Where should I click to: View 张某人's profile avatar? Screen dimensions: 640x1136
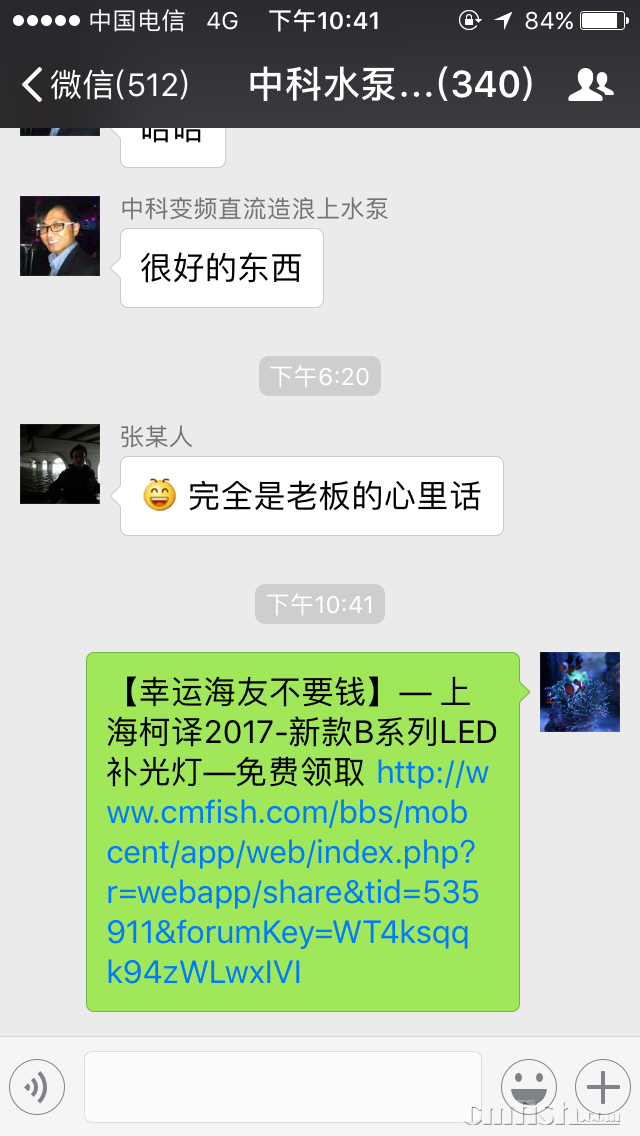(60, 464)
